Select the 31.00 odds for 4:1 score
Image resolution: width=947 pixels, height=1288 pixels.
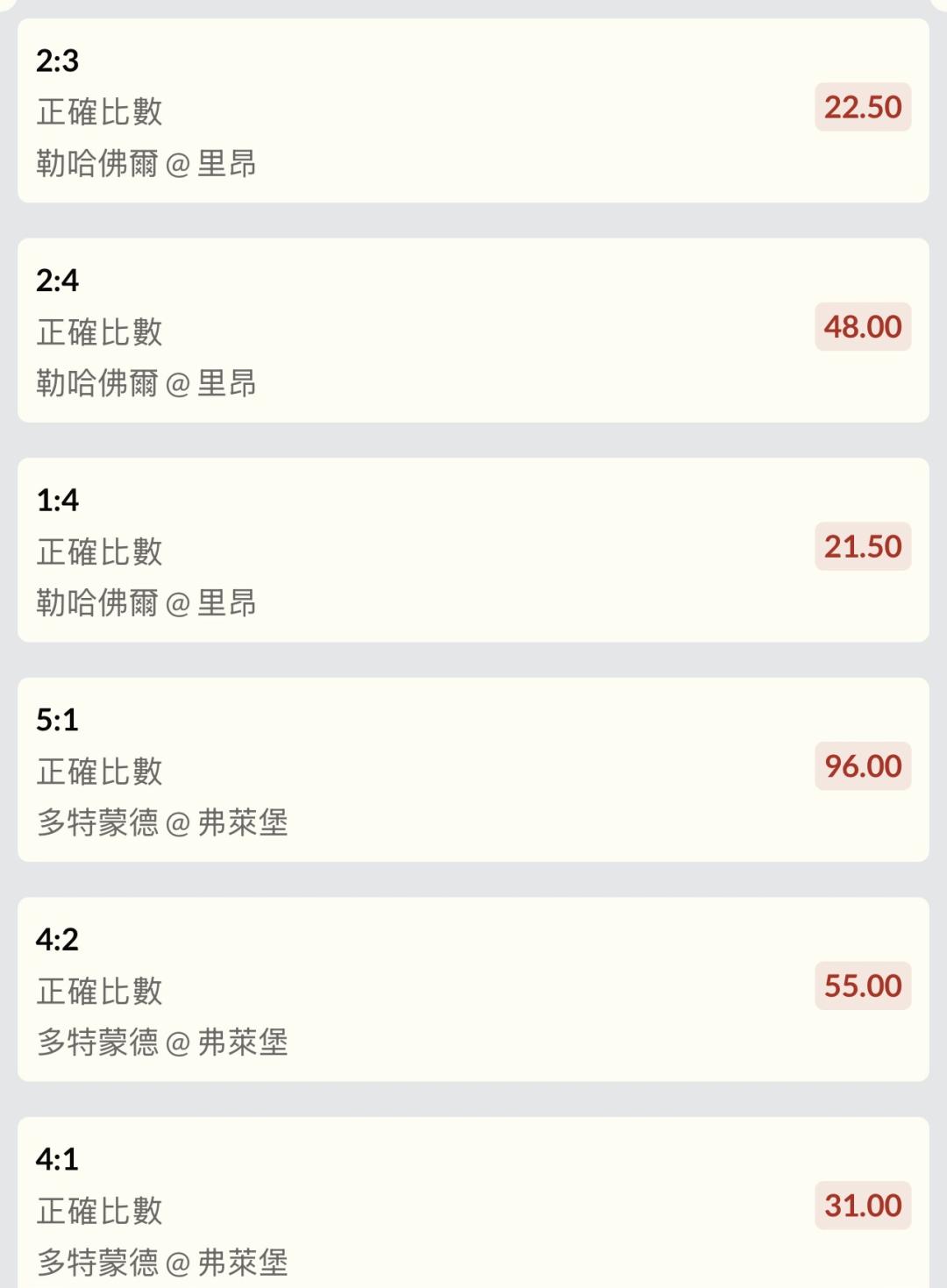[x=862, y=1206]
